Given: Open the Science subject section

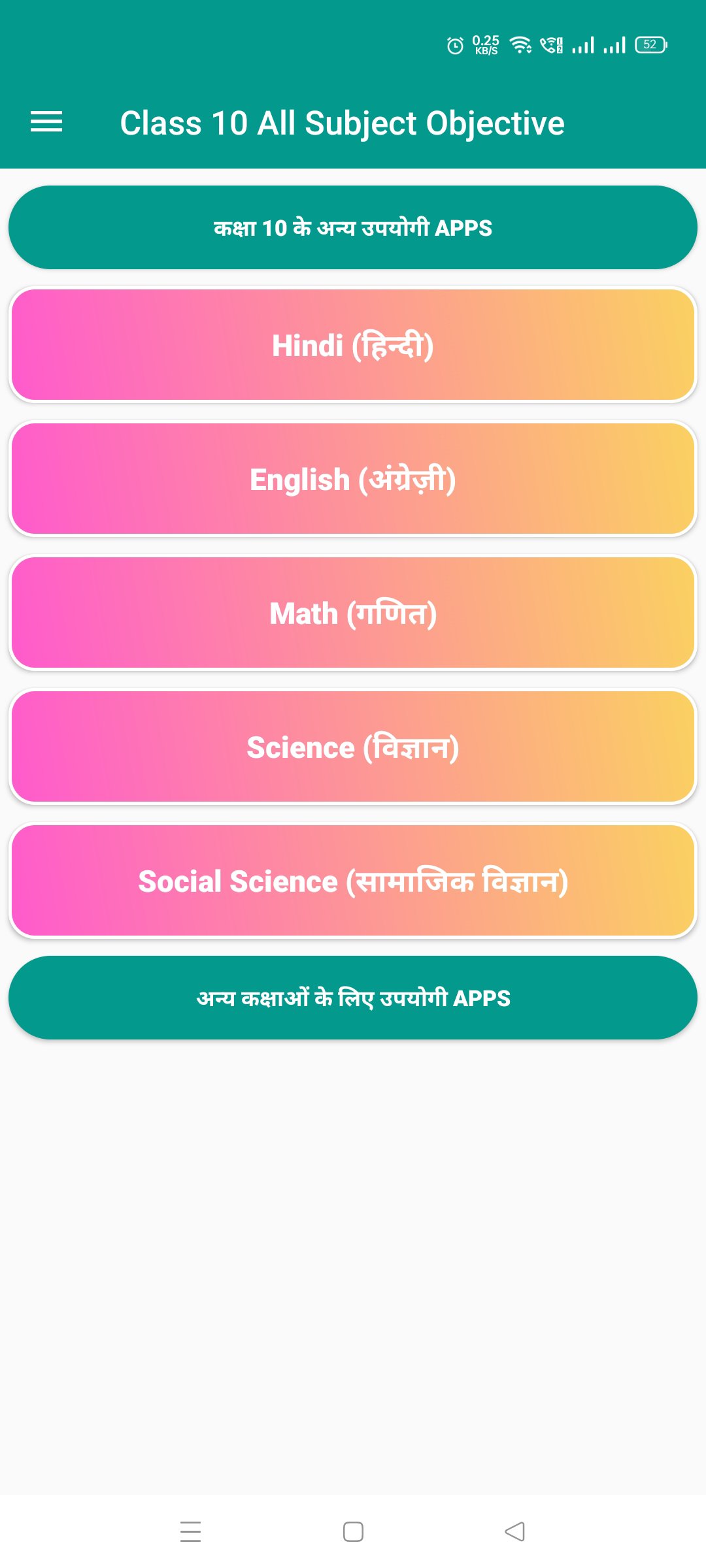Looking at the screenshot, I should point(353,746).
